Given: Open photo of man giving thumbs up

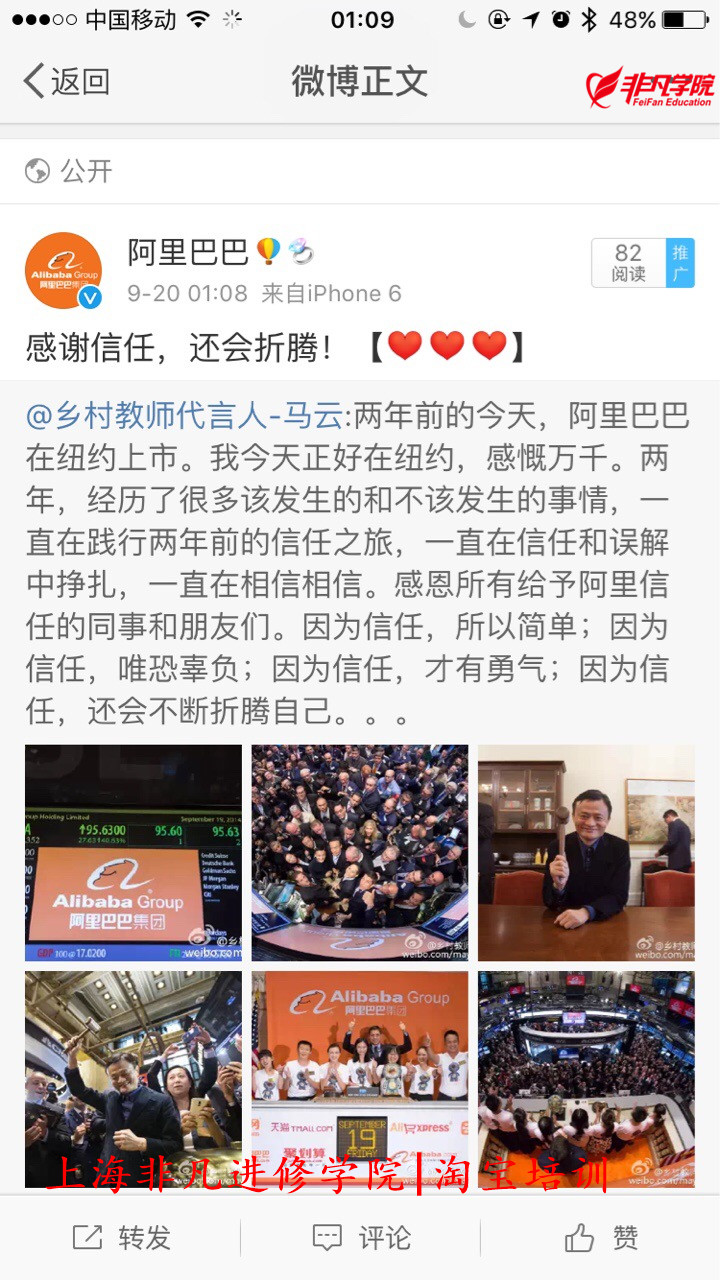Looking at the screenshot, I should coord(586,852).
